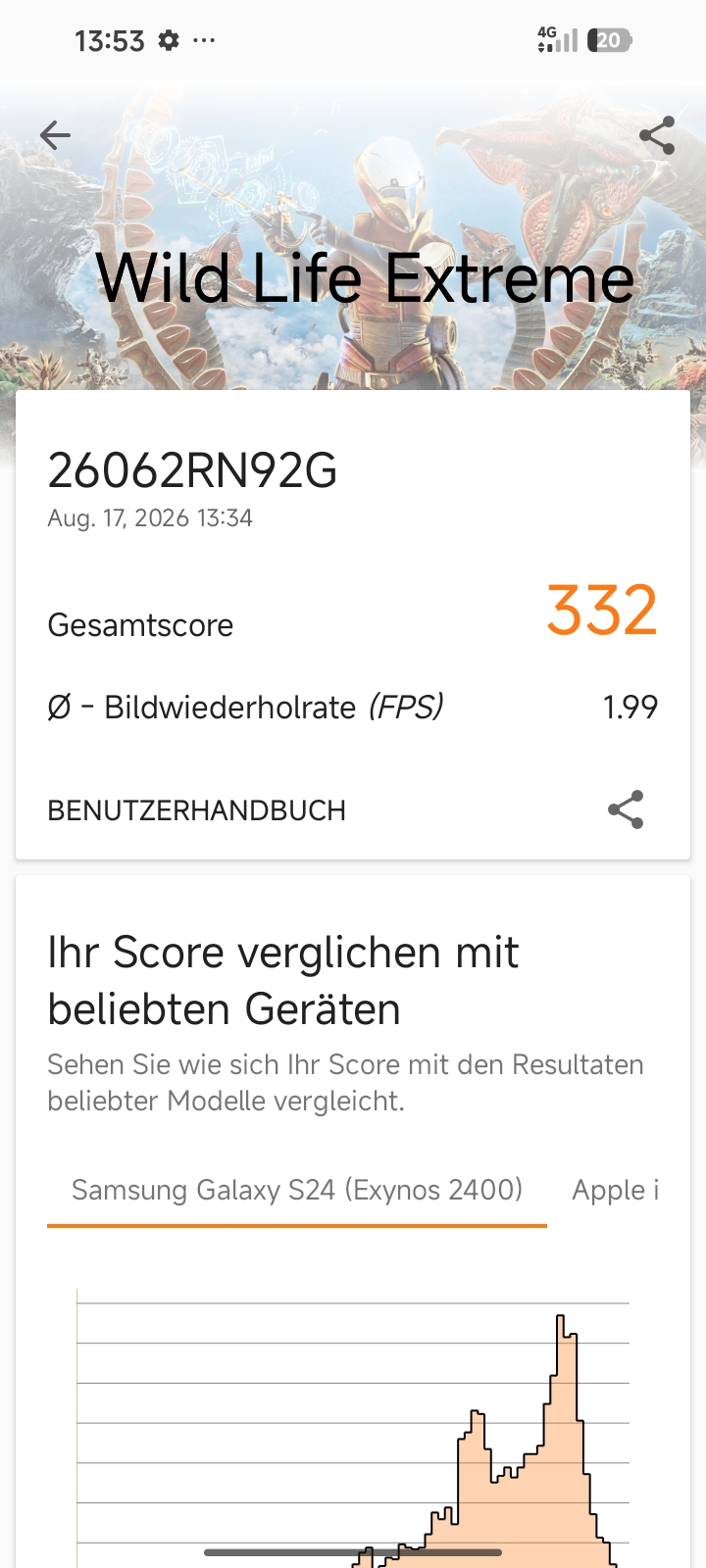Select the Samsung Galaxy S24 (Exynos 2400) tab
The image size is (706, 1568).
297,1190
